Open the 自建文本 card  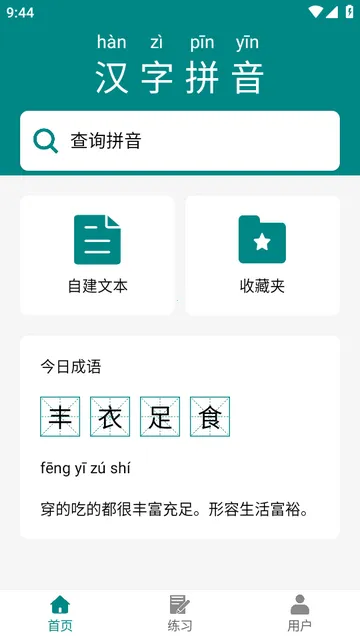click(x=97, y=256)
